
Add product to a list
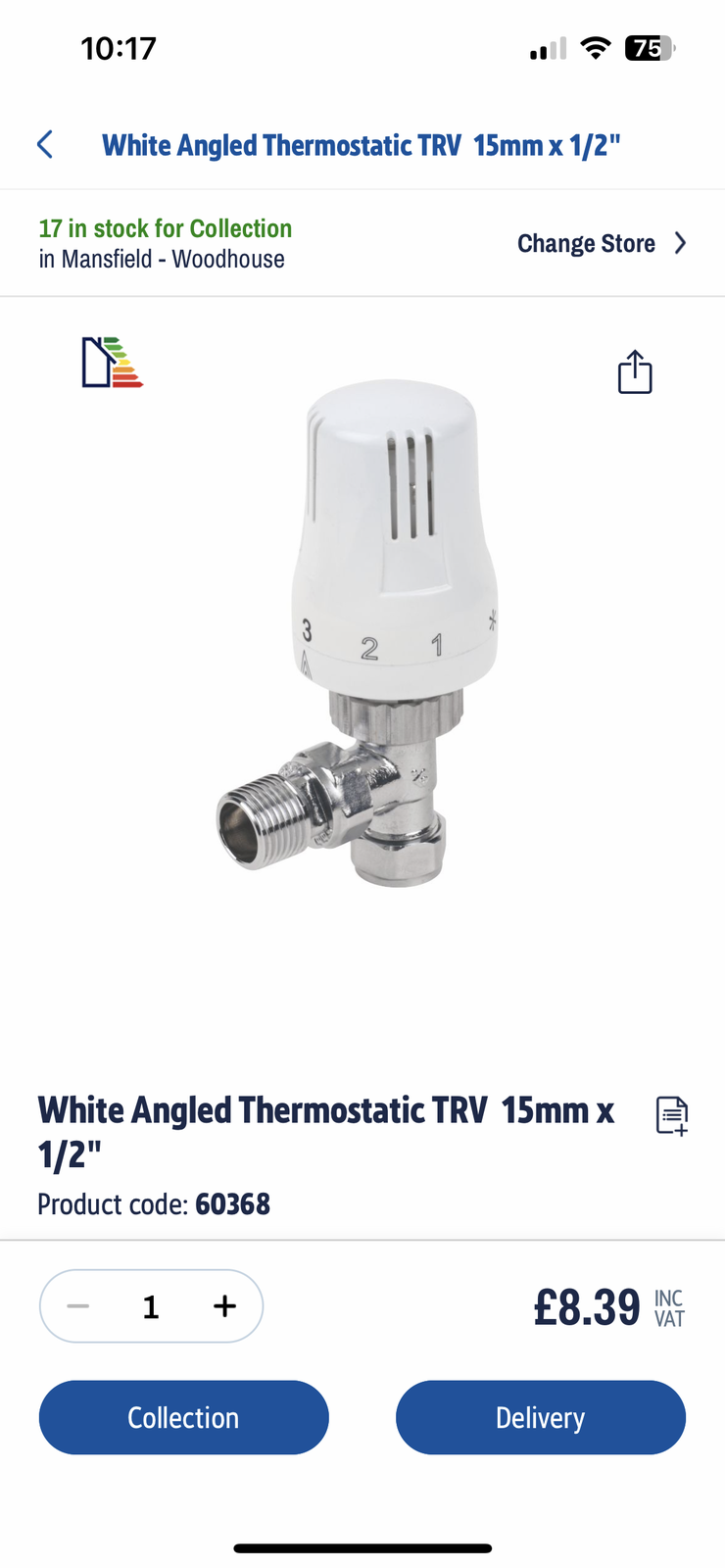tap(671, 1115)
